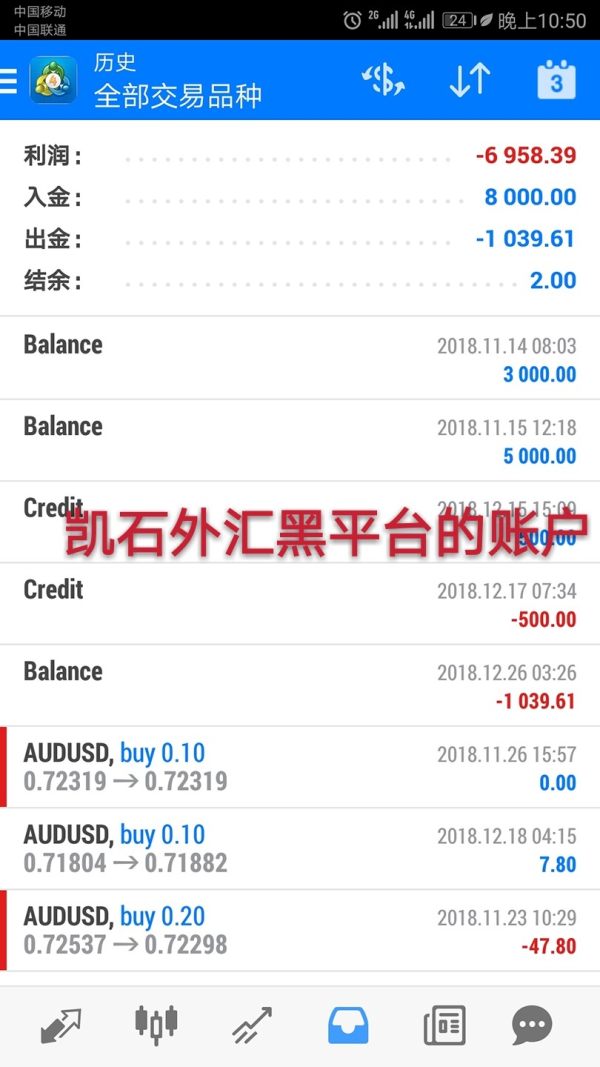Open the AUDUSD buy 0.20 trade
Viewport: 600px width, 1067px height.
[x=300, y=930]
